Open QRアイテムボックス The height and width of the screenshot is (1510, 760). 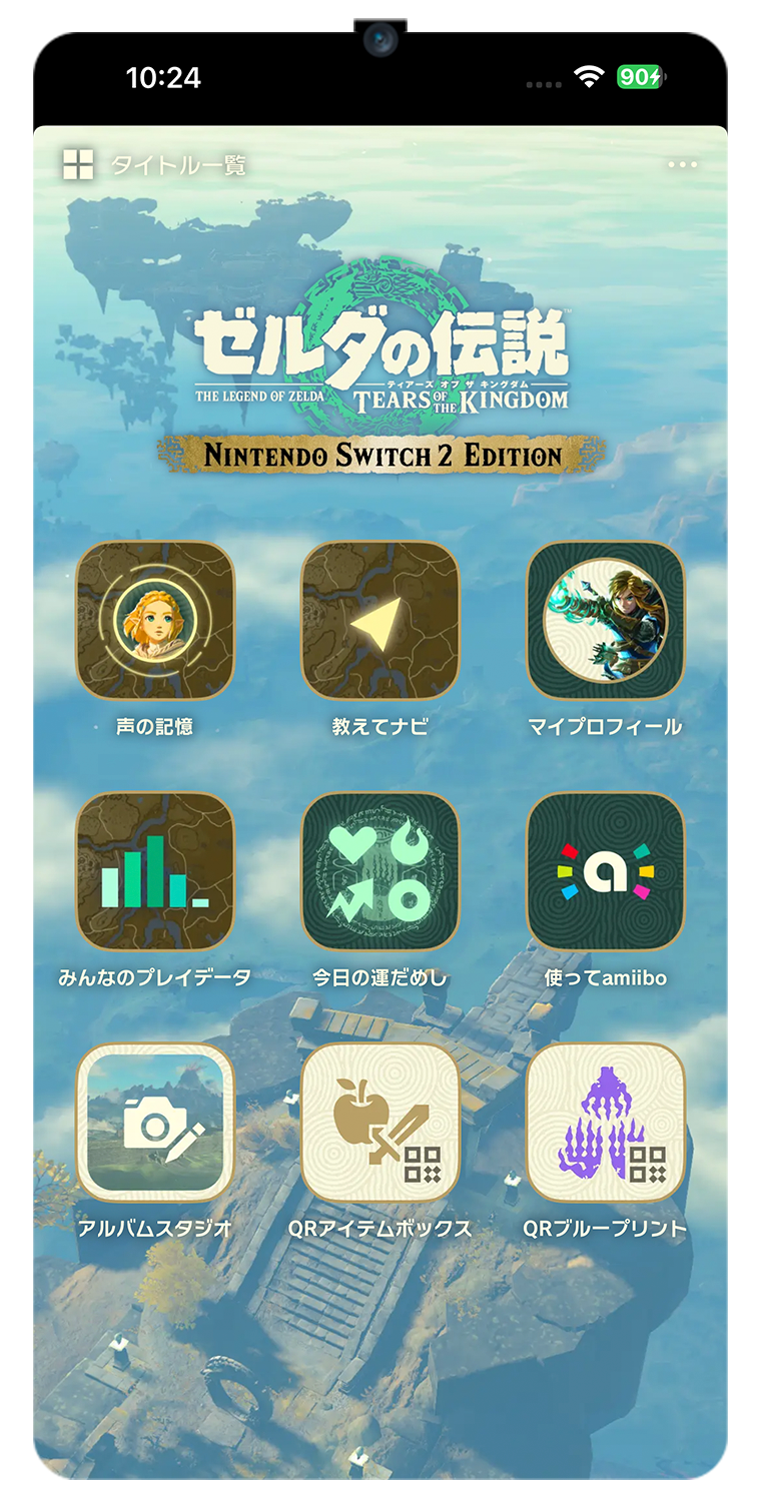(380, 1122)
